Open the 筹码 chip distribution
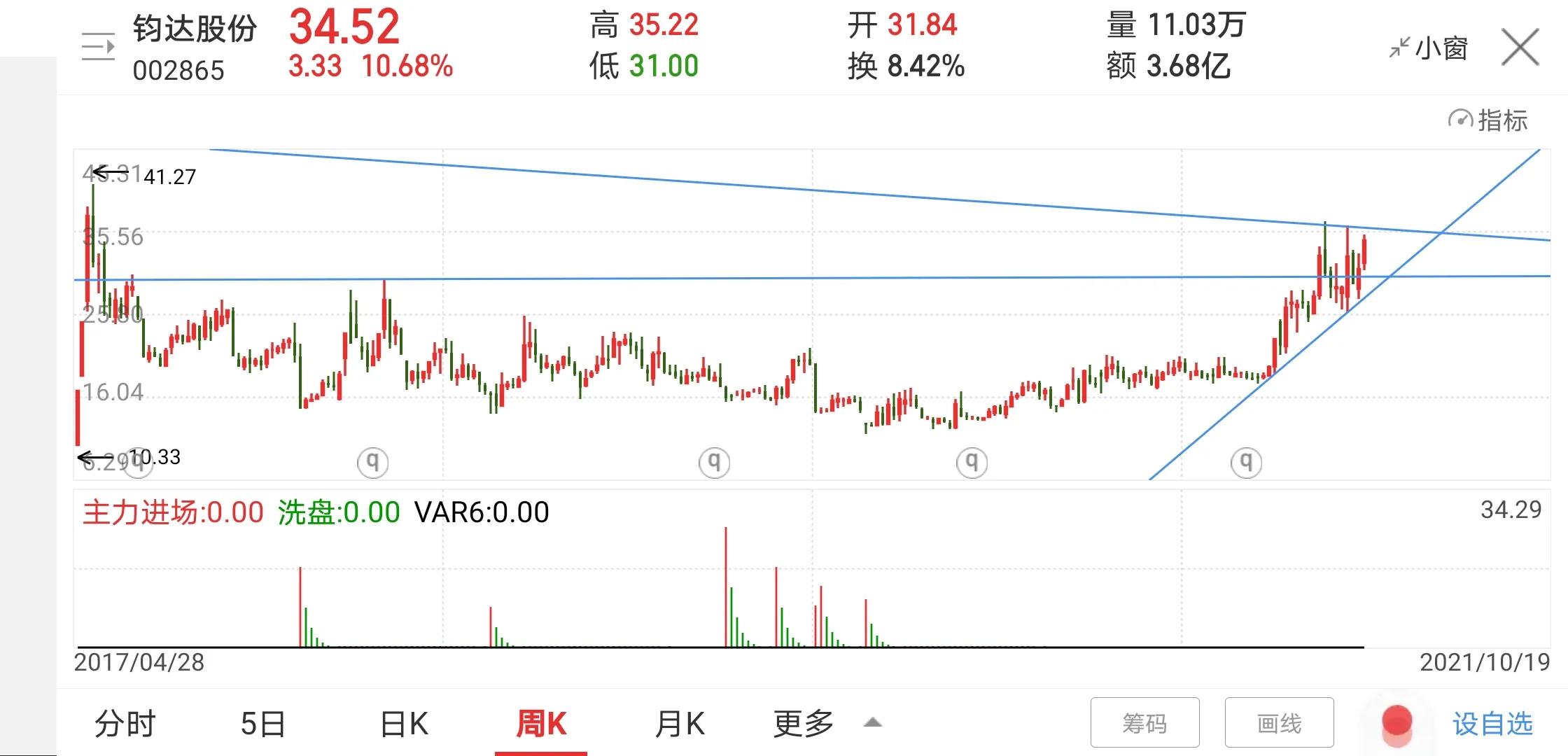1568x756 pixels. [1144, 723]
